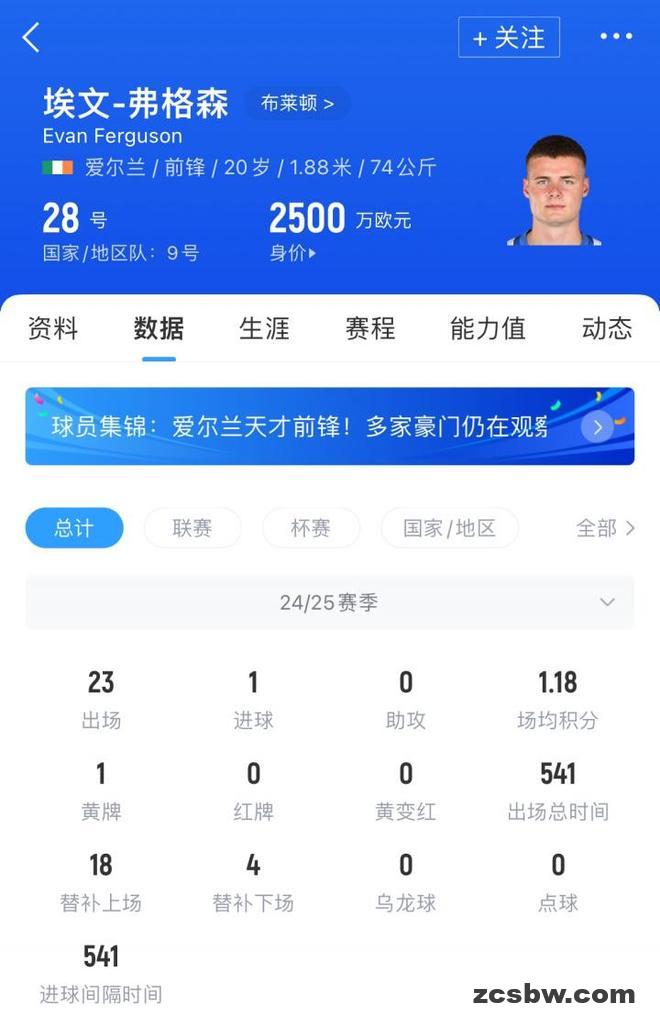Select the 杯赛 filter chip
The image size is (660, 1028).
point(311,528)
